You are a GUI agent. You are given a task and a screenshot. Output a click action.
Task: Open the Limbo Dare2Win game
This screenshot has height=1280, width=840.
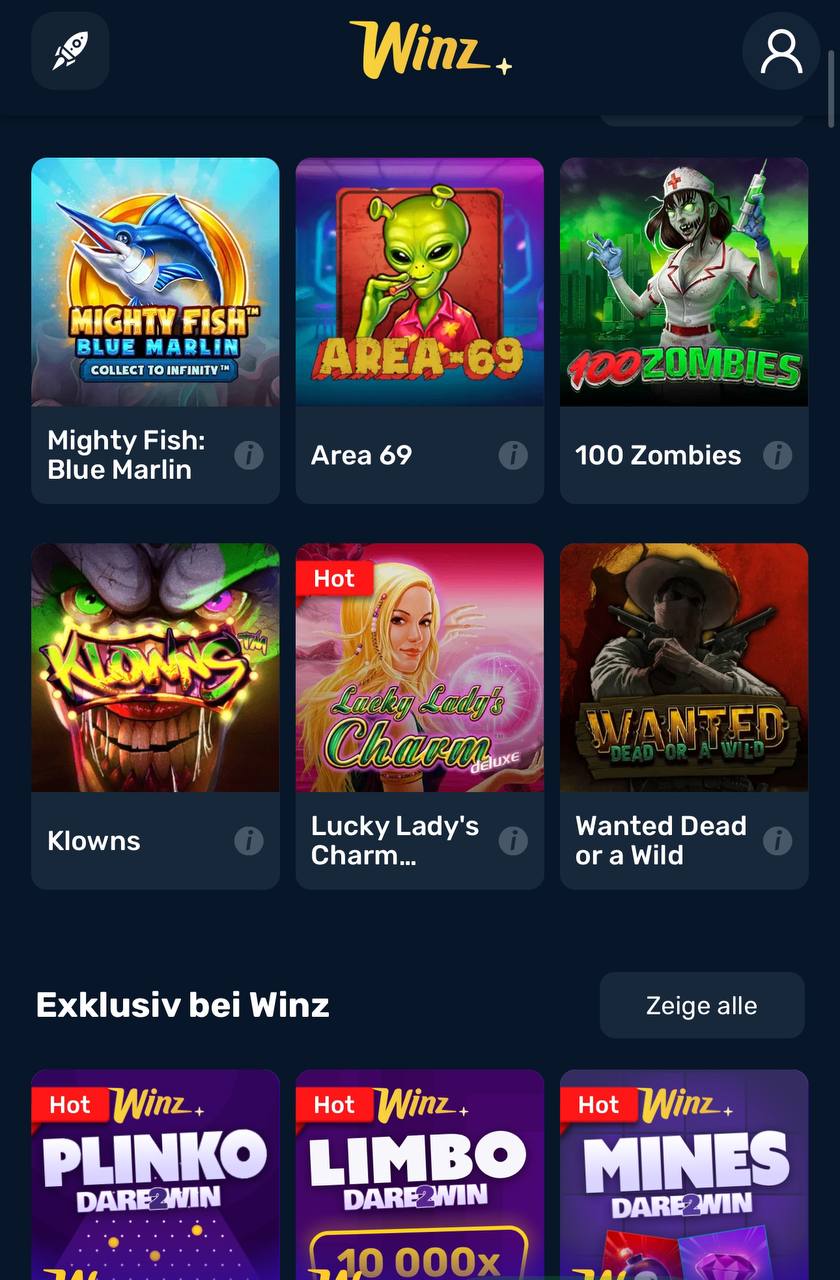[419, 1180]
